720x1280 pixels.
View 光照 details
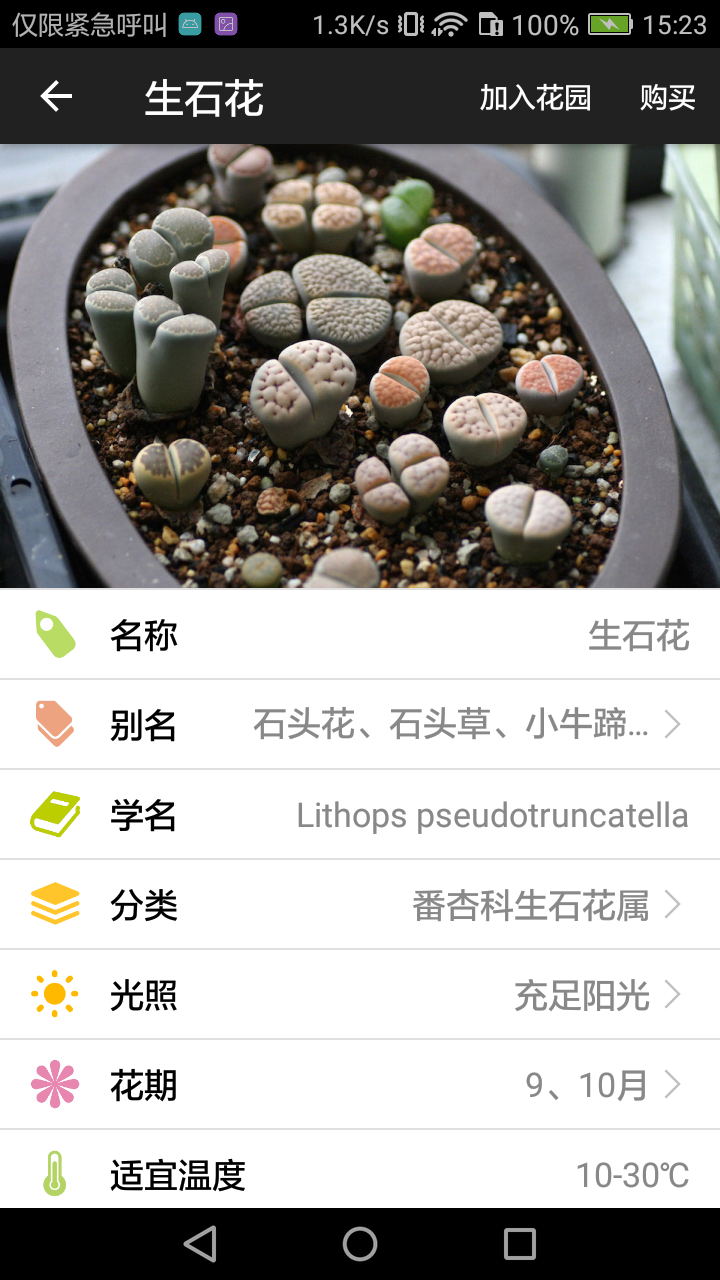[360, 995]
